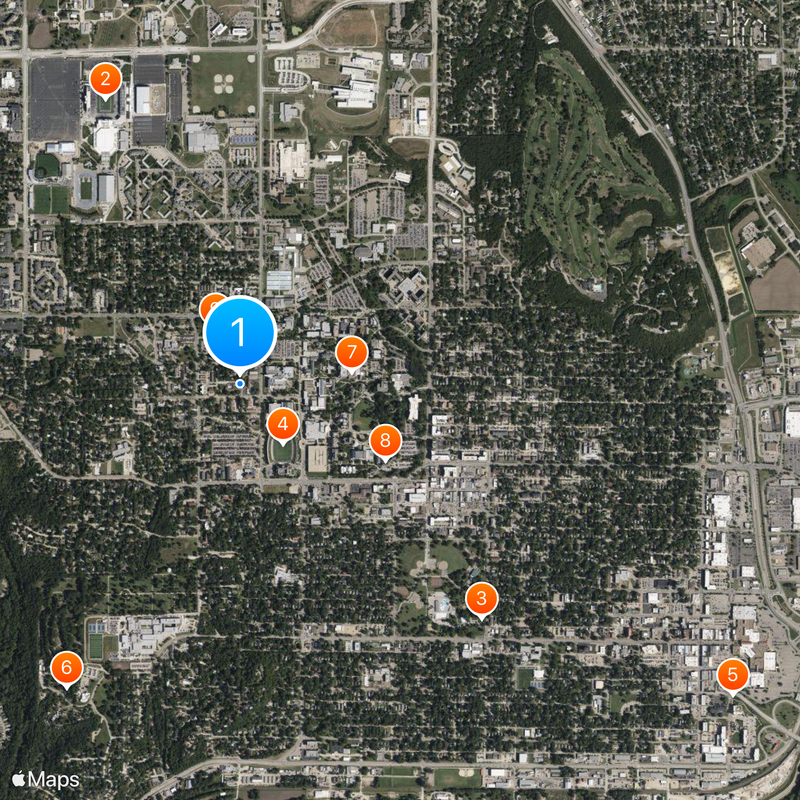Open the orange pin numbered 8

pyautogui.click(x=385, y=441)
